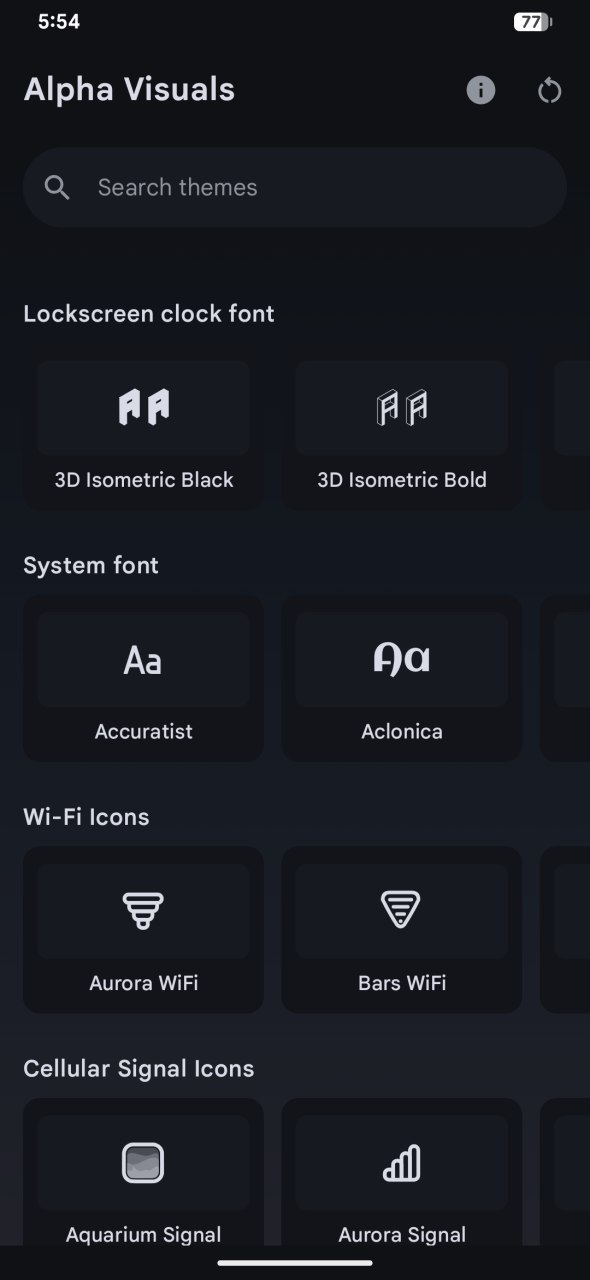Select the Aurora Signal cellular icon
Viewport: 590px width, 1280px height.
click(402, 1172)
